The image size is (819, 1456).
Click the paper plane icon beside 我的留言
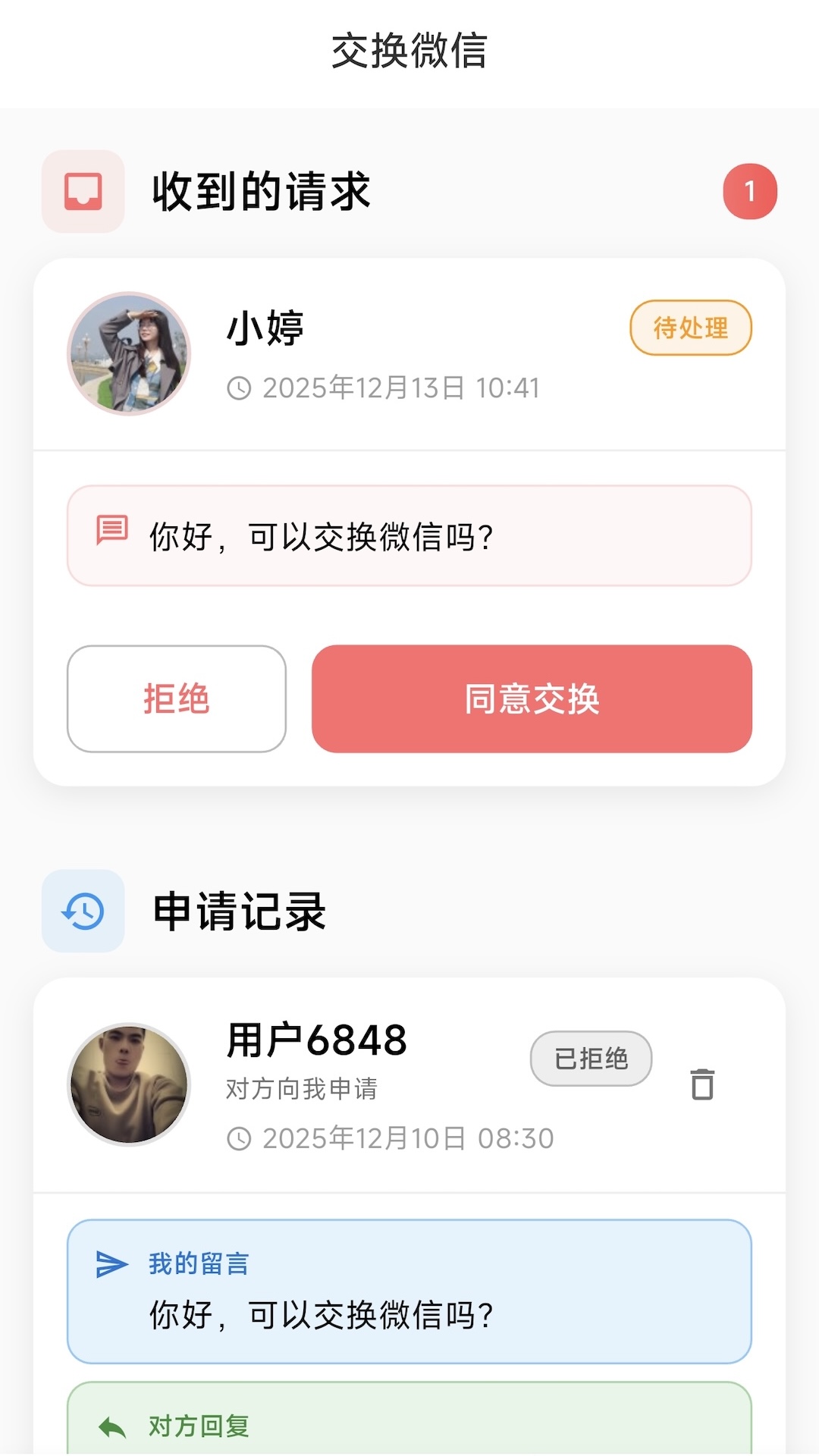click(x=112, y=1262)
